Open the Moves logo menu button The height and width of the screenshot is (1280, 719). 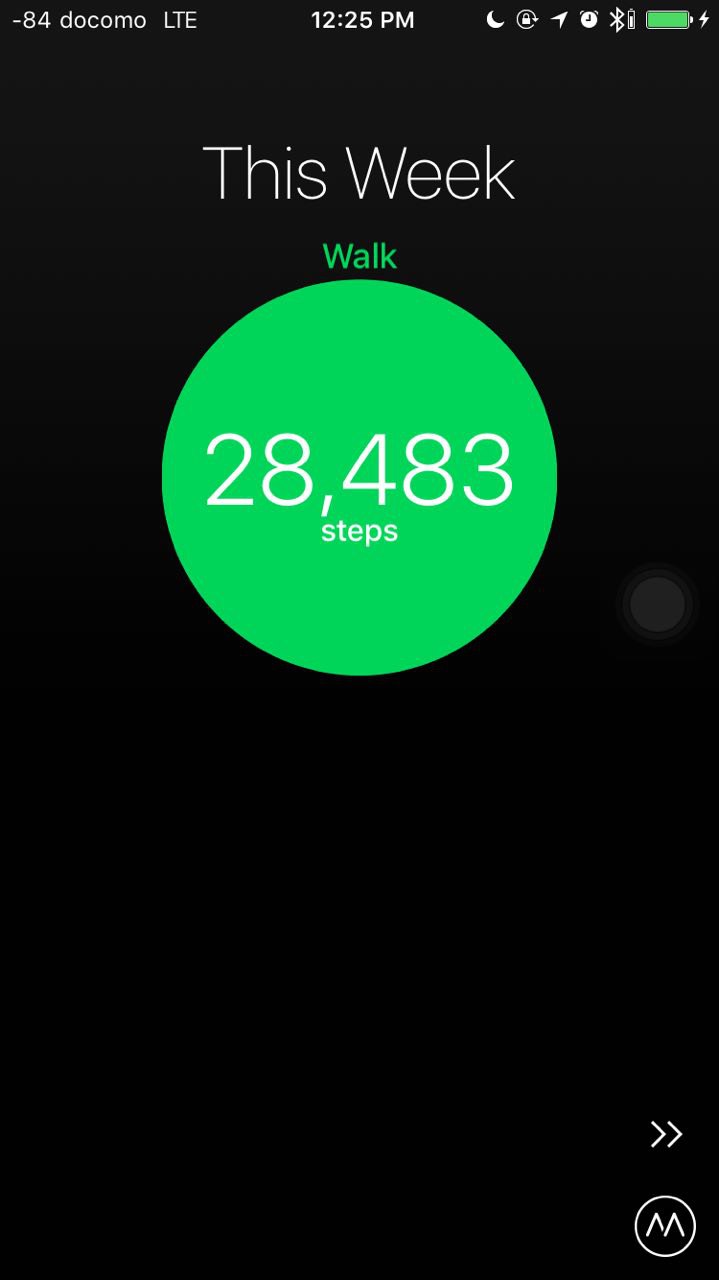pos(665,1225)
